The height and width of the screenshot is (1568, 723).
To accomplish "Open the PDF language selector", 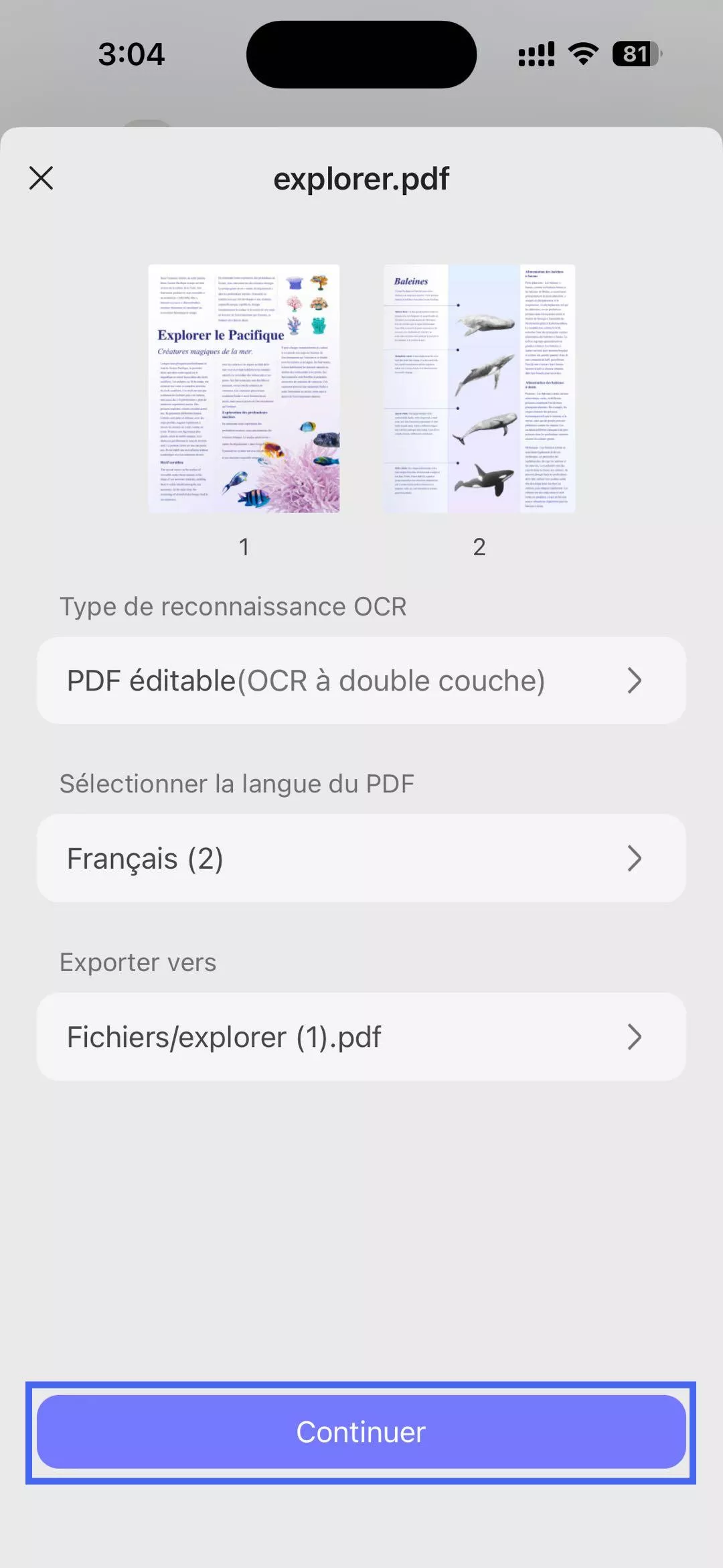I will 361,858.
